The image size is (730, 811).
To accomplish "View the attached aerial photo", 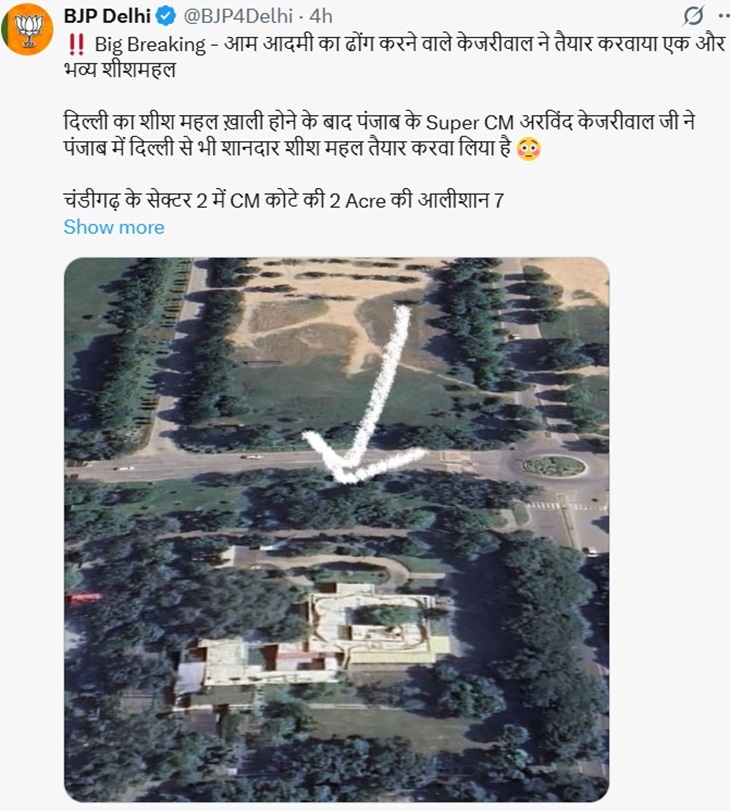I will pos(336,528).
